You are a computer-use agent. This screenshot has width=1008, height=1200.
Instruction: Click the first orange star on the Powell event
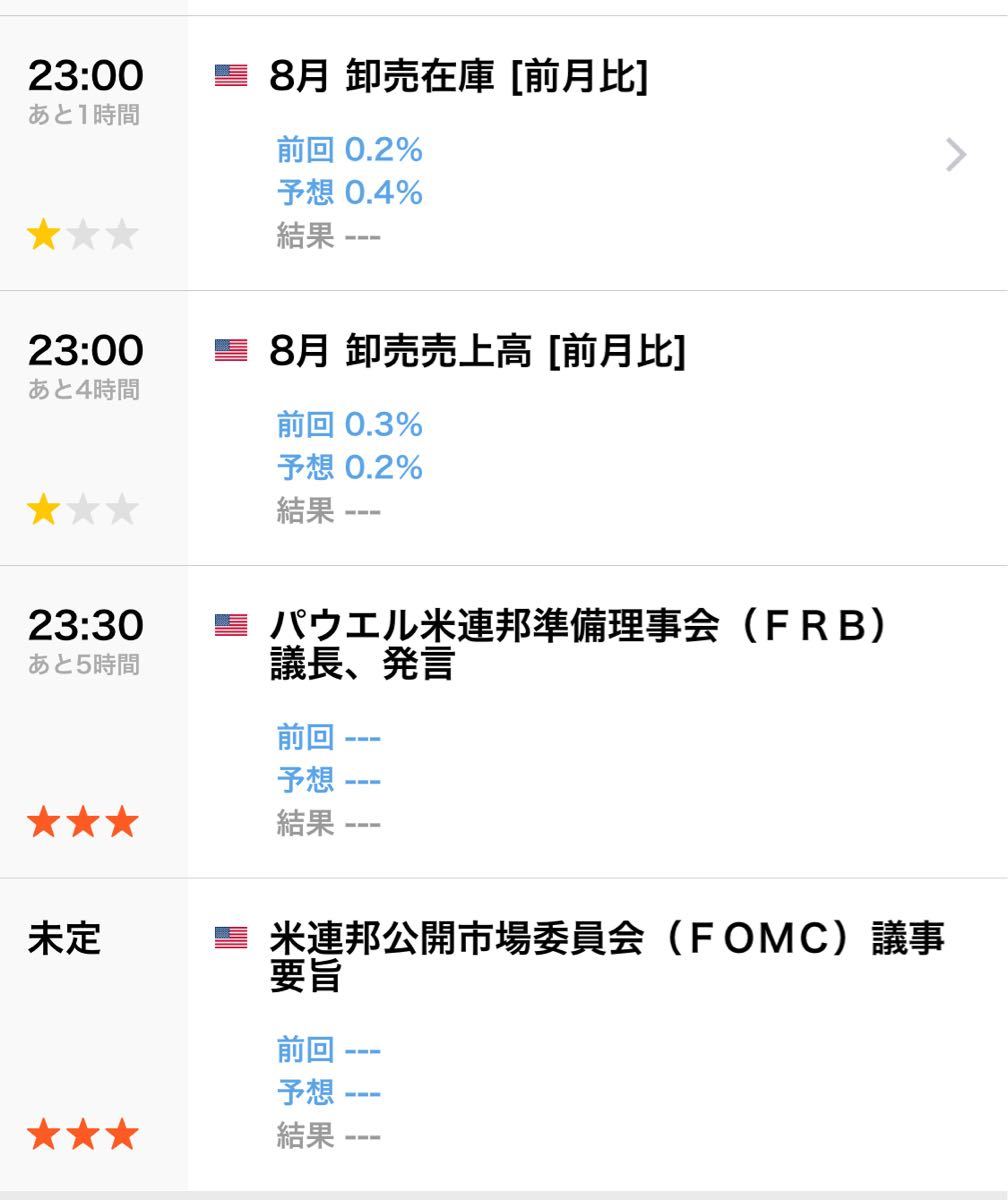(42, 822)
